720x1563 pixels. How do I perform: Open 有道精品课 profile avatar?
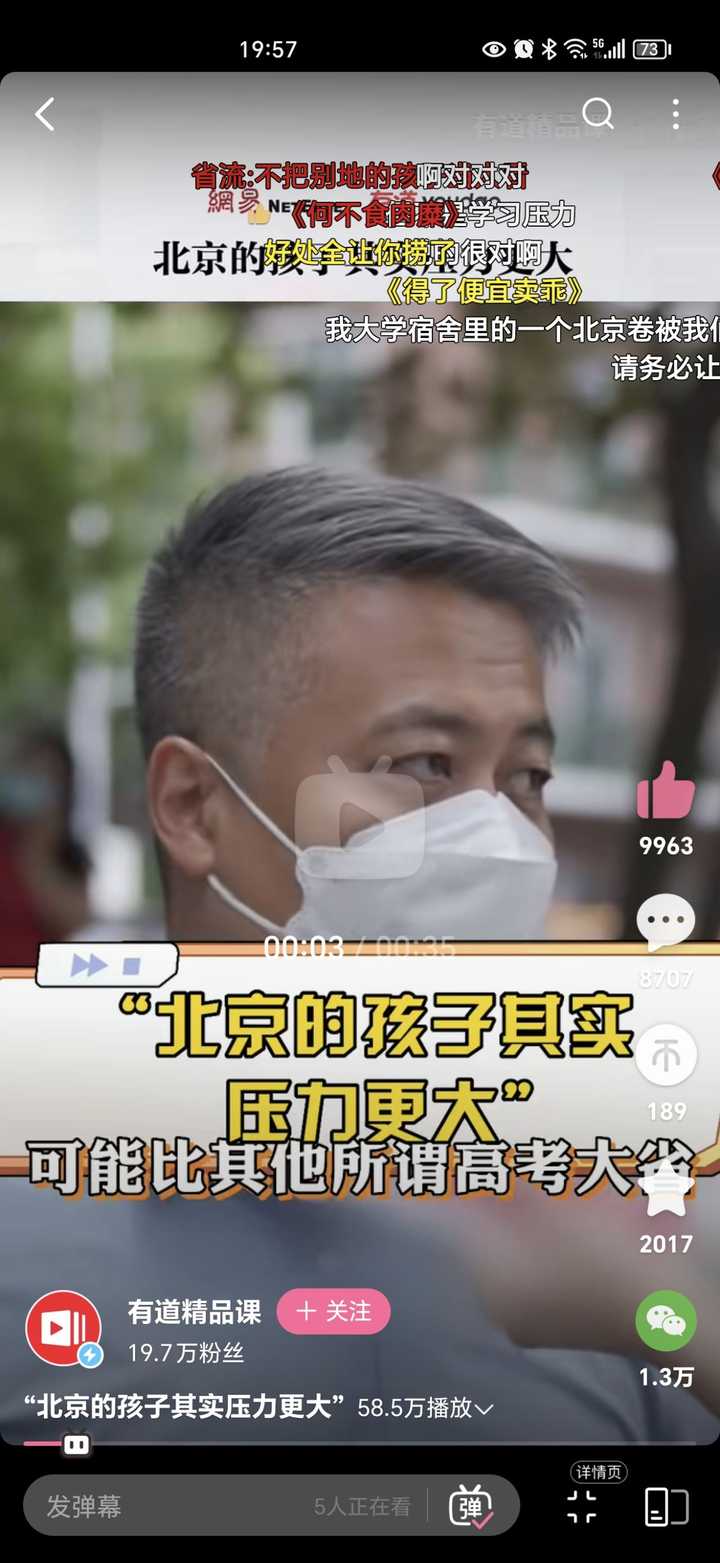(x=64, y=1329)
